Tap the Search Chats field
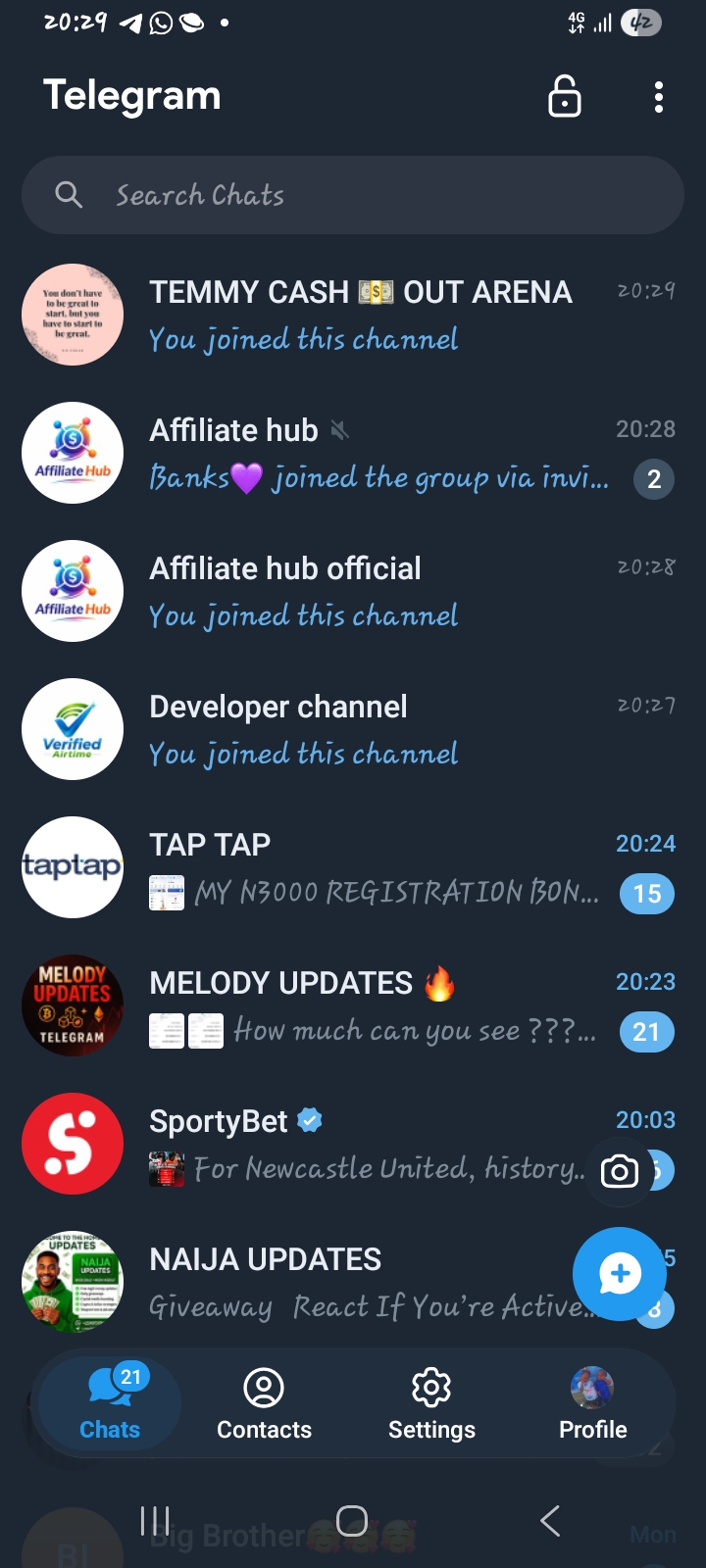Image resolution: width=706 pixels, height=1568 pixels. tap(353, 195)
